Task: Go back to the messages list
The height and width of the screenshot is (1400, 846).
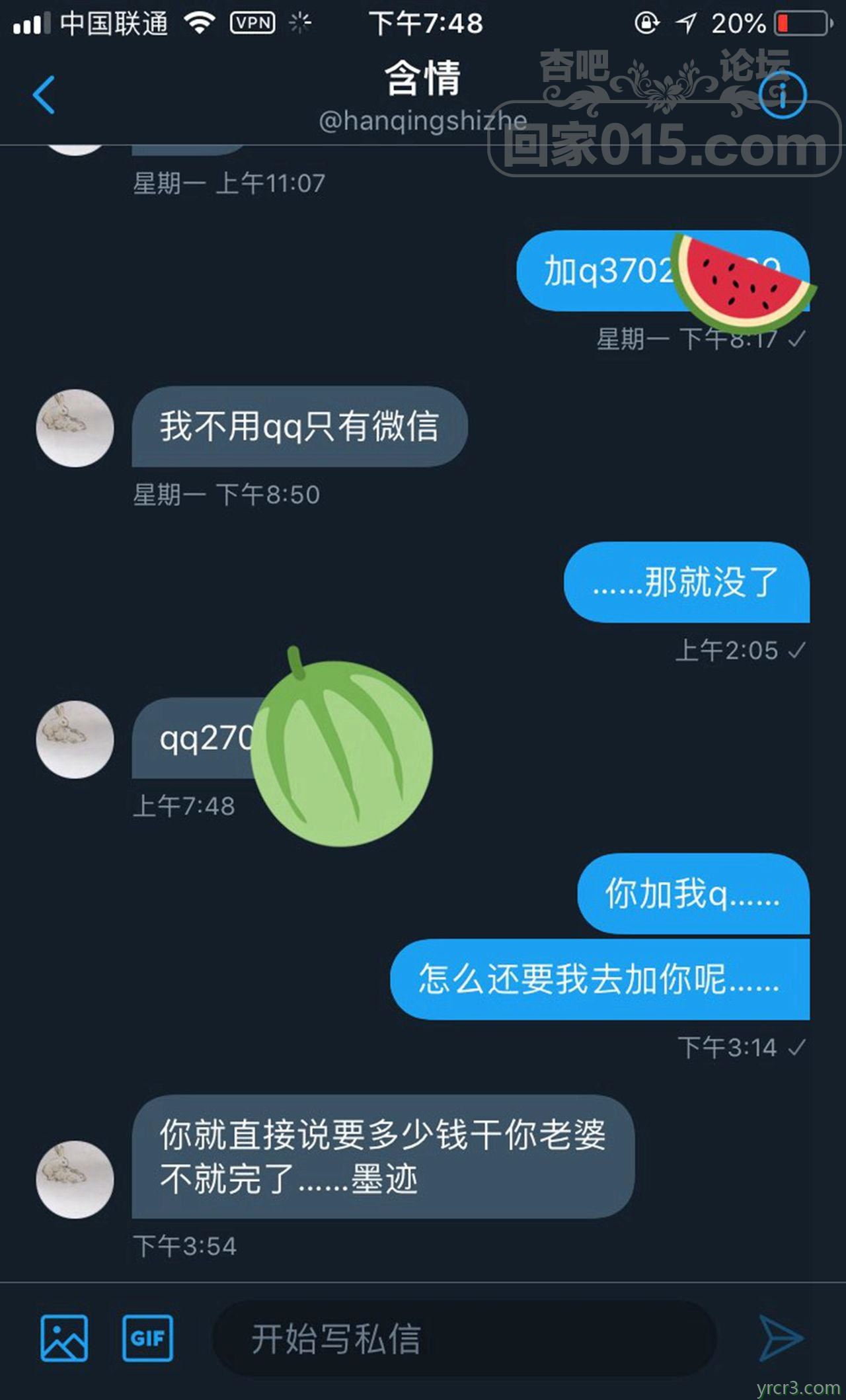Action: coord(44,95)
